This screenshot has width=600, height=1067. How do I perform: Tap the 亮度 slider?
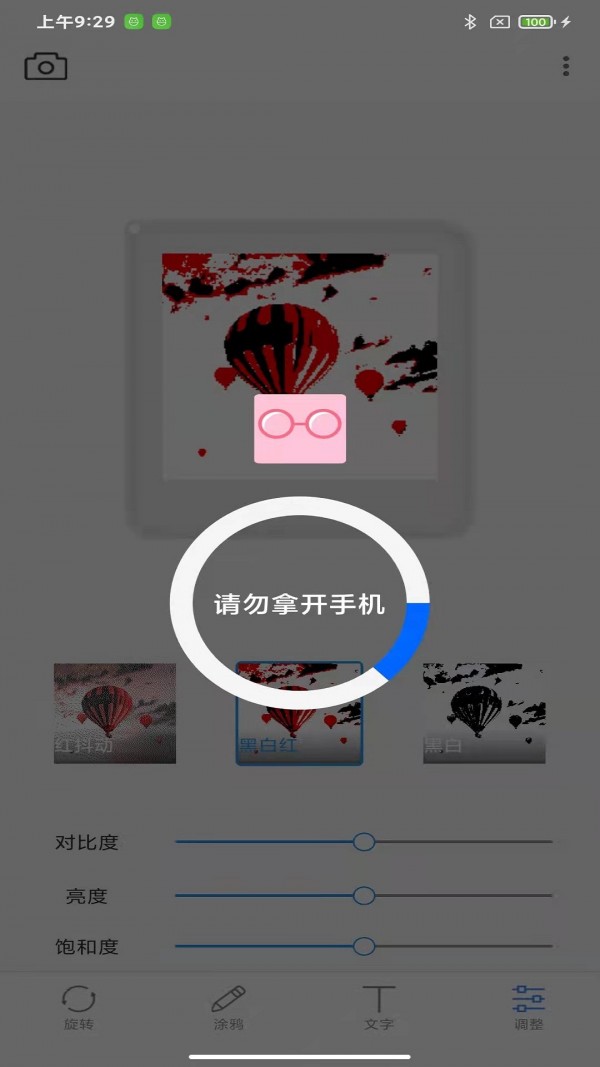tap(364, 895)
